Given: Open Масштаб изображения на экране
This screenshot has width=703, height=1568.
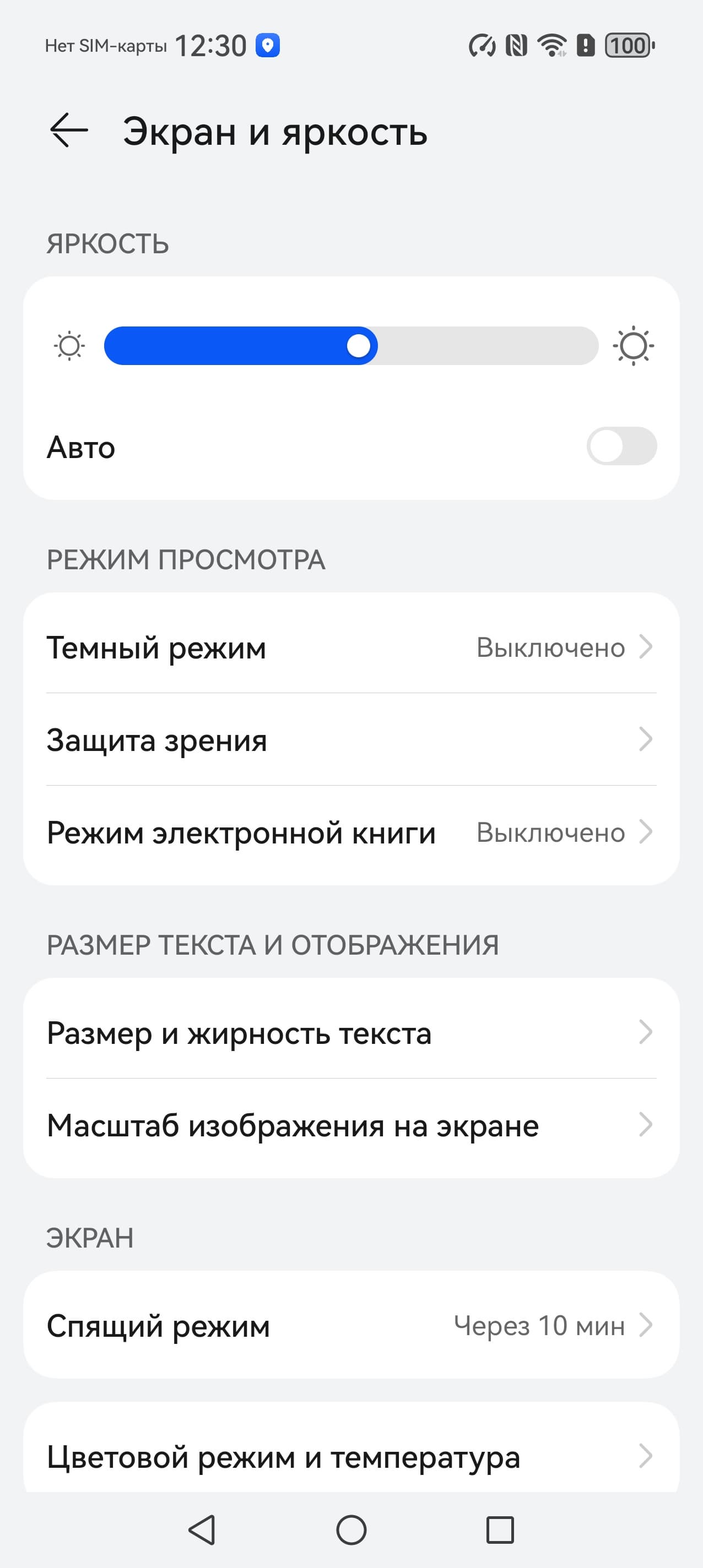Looking at the screenshot, I should click(x=351, y=1125).
